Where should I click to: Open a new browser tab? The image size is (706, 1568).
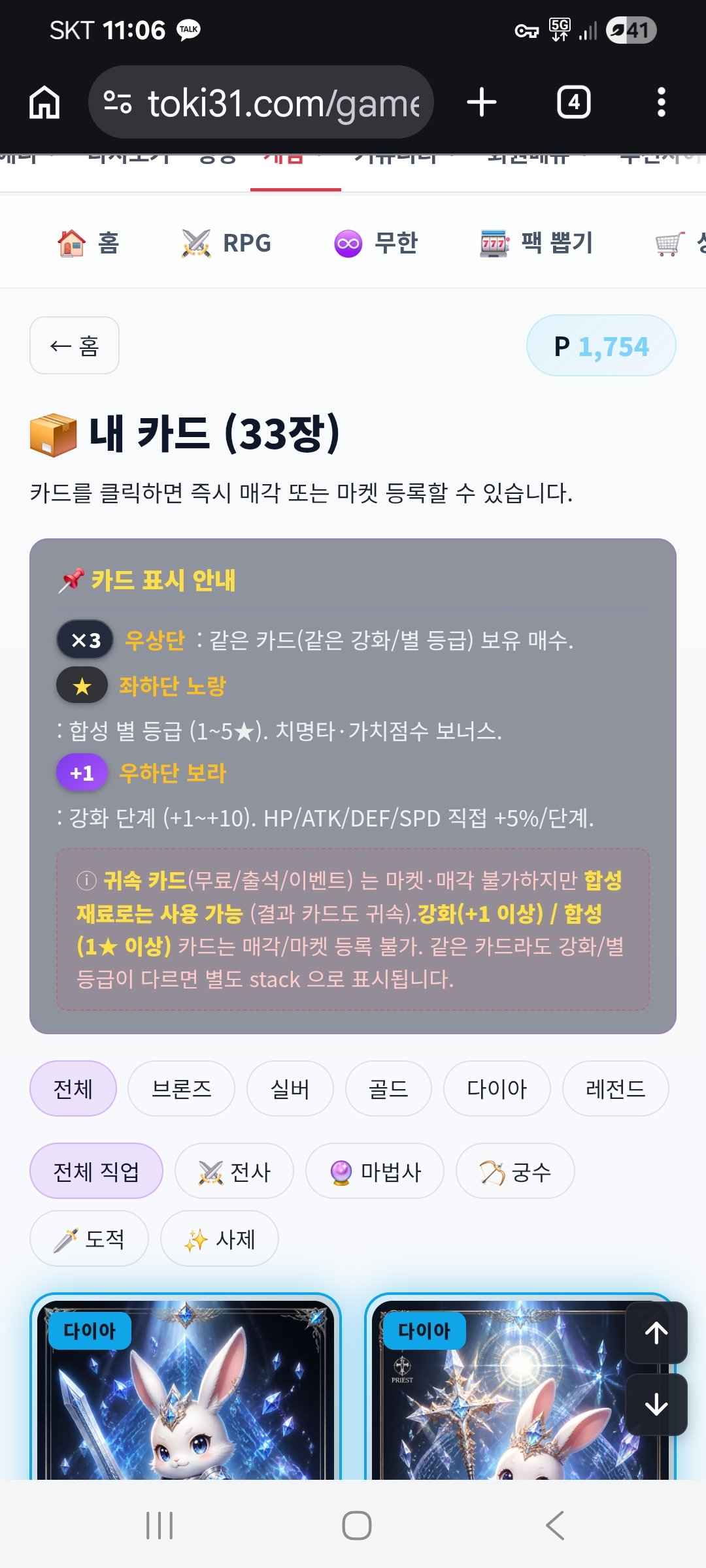[482, 103]
